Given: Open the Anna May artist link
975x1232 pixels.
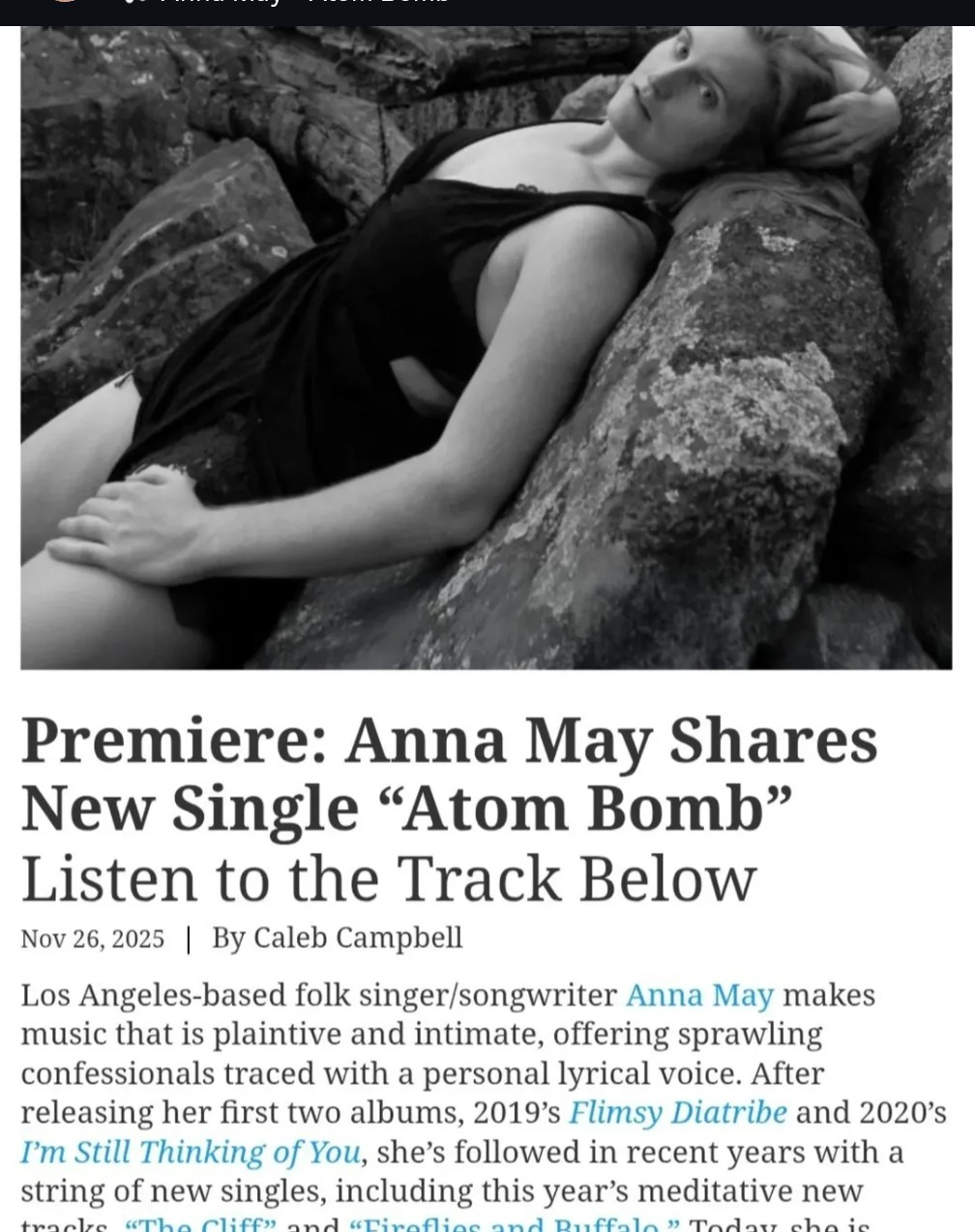Looking at the screenshot, I should tap(699, 995).
